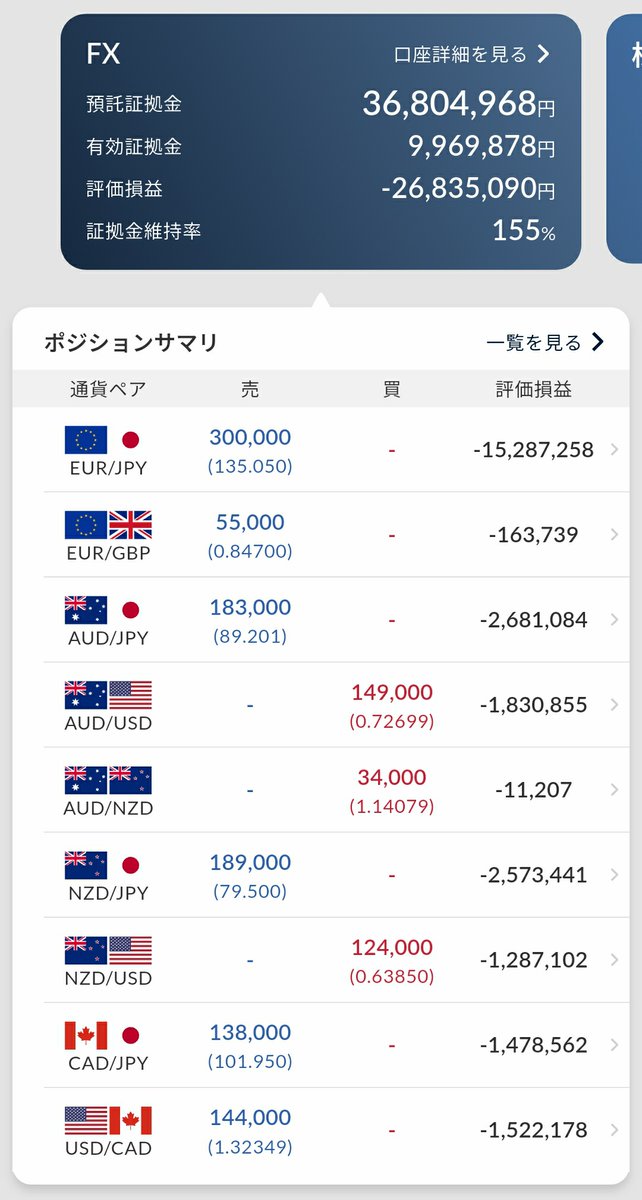View AUD/NZD position details
This screenshot has width=642, height=1200.
pos(321,790)
